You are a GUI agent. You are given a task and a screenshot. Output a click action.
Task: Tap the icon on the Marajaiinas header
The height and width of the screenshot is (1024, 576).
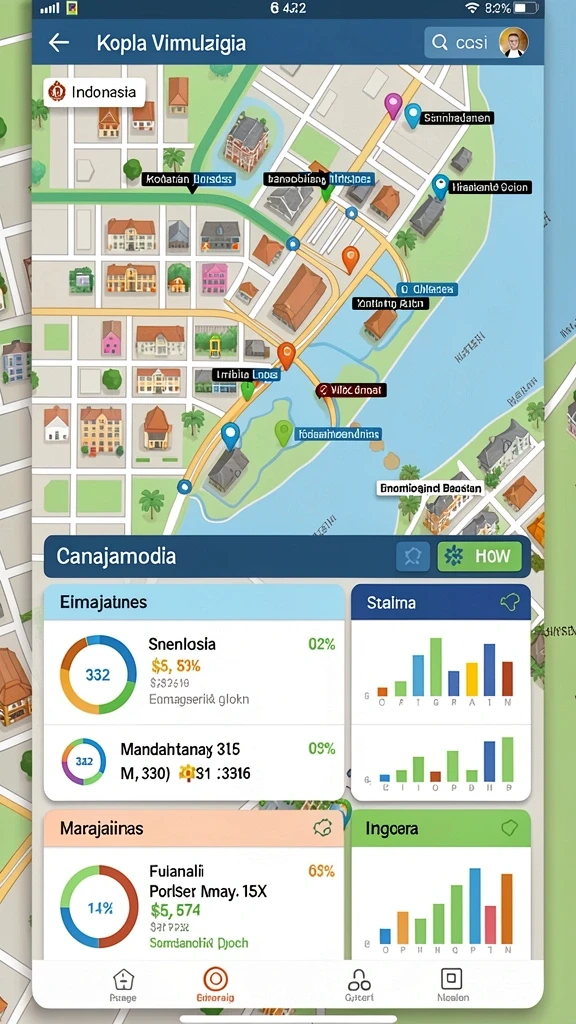tap(323, 829)
